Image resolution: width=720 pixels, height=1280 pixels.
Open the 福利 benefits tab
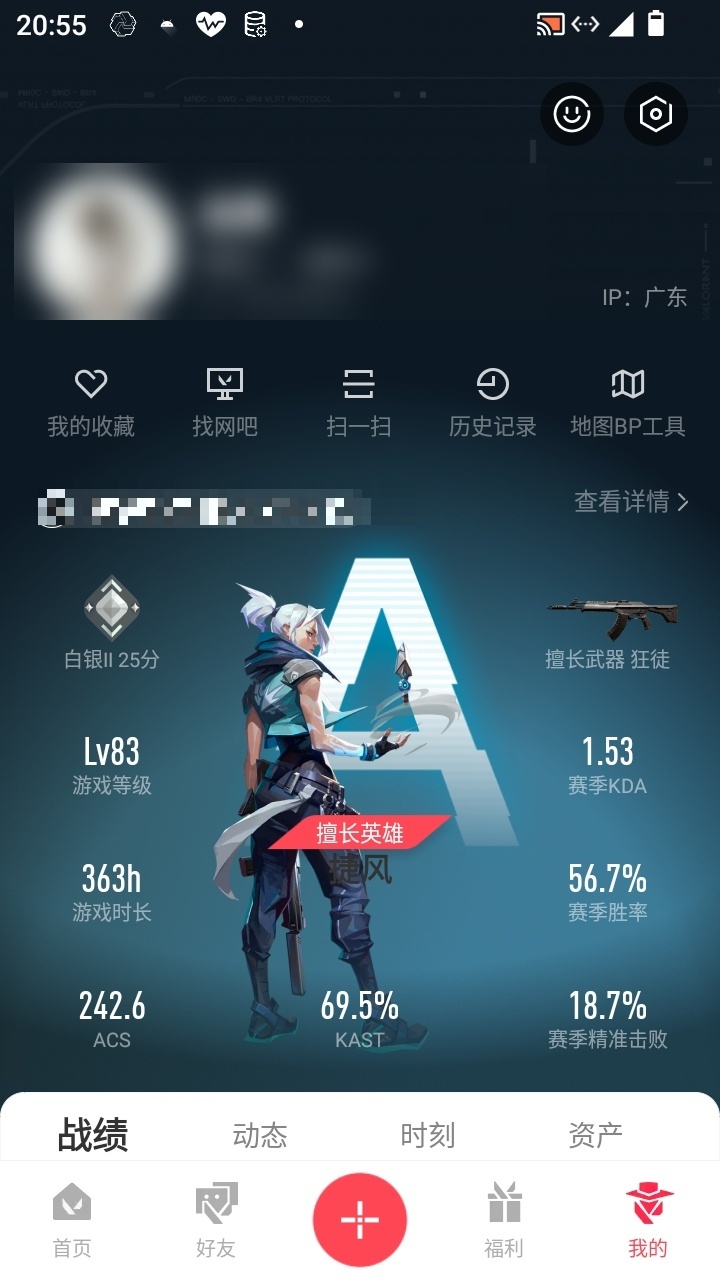click(504, 1220)
